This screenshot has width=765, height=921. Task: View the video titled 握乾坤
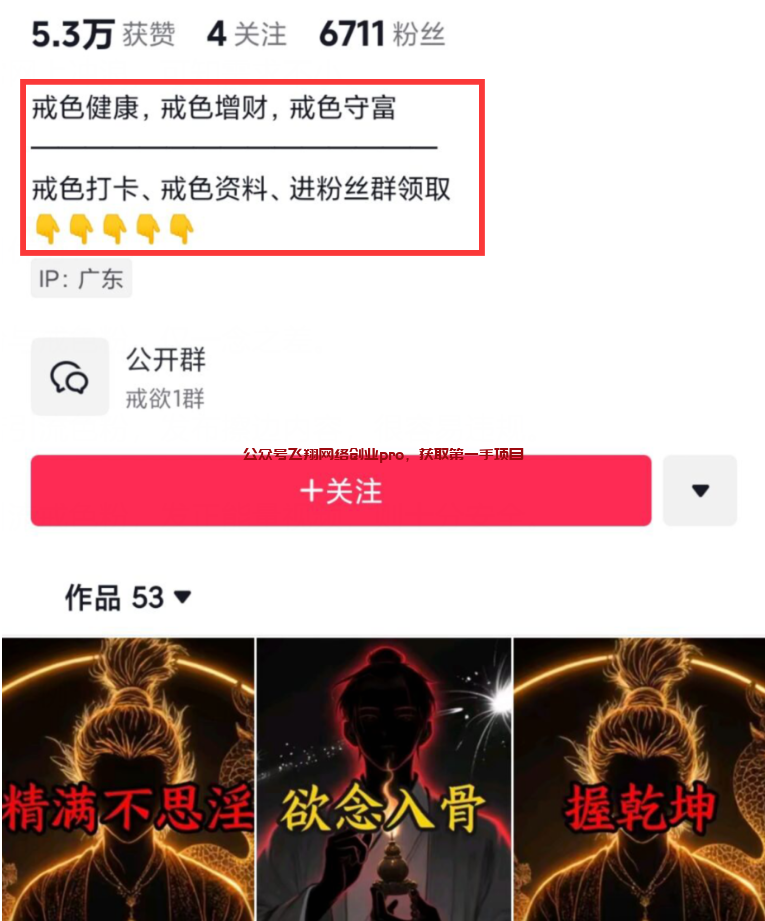[640, 780]
